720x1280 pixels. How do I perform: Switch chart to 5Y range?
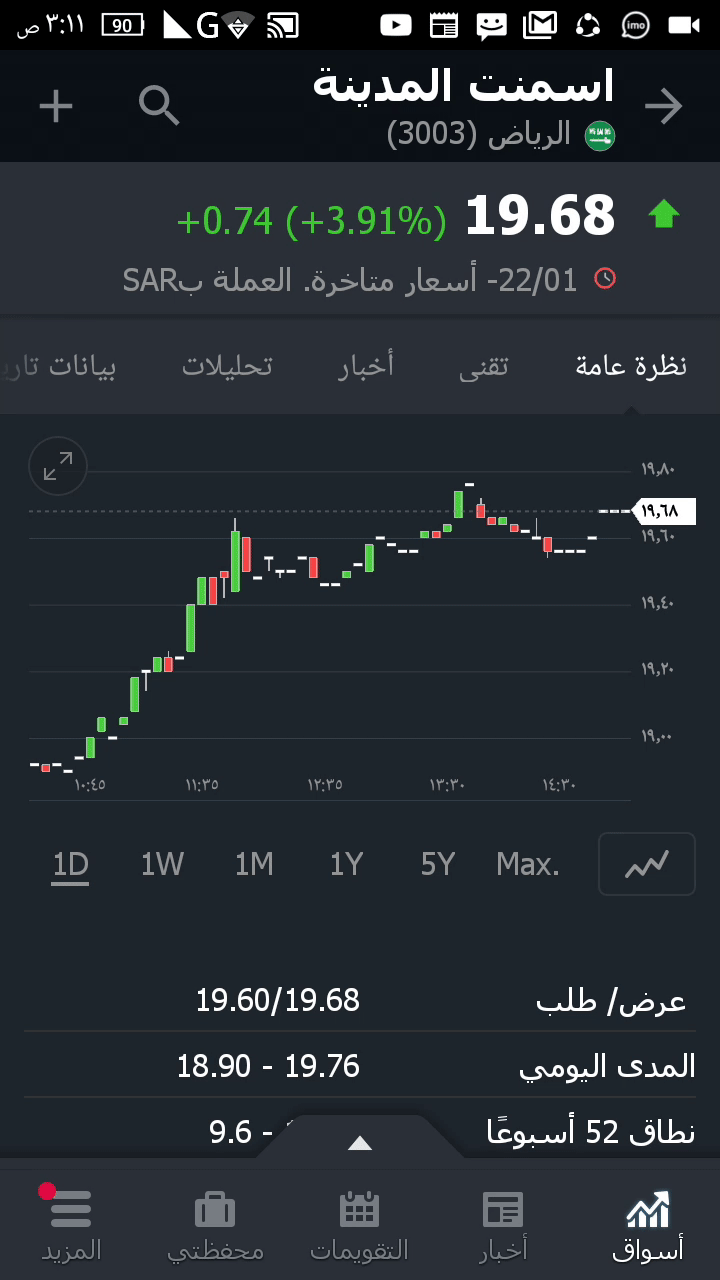point(438,864)
